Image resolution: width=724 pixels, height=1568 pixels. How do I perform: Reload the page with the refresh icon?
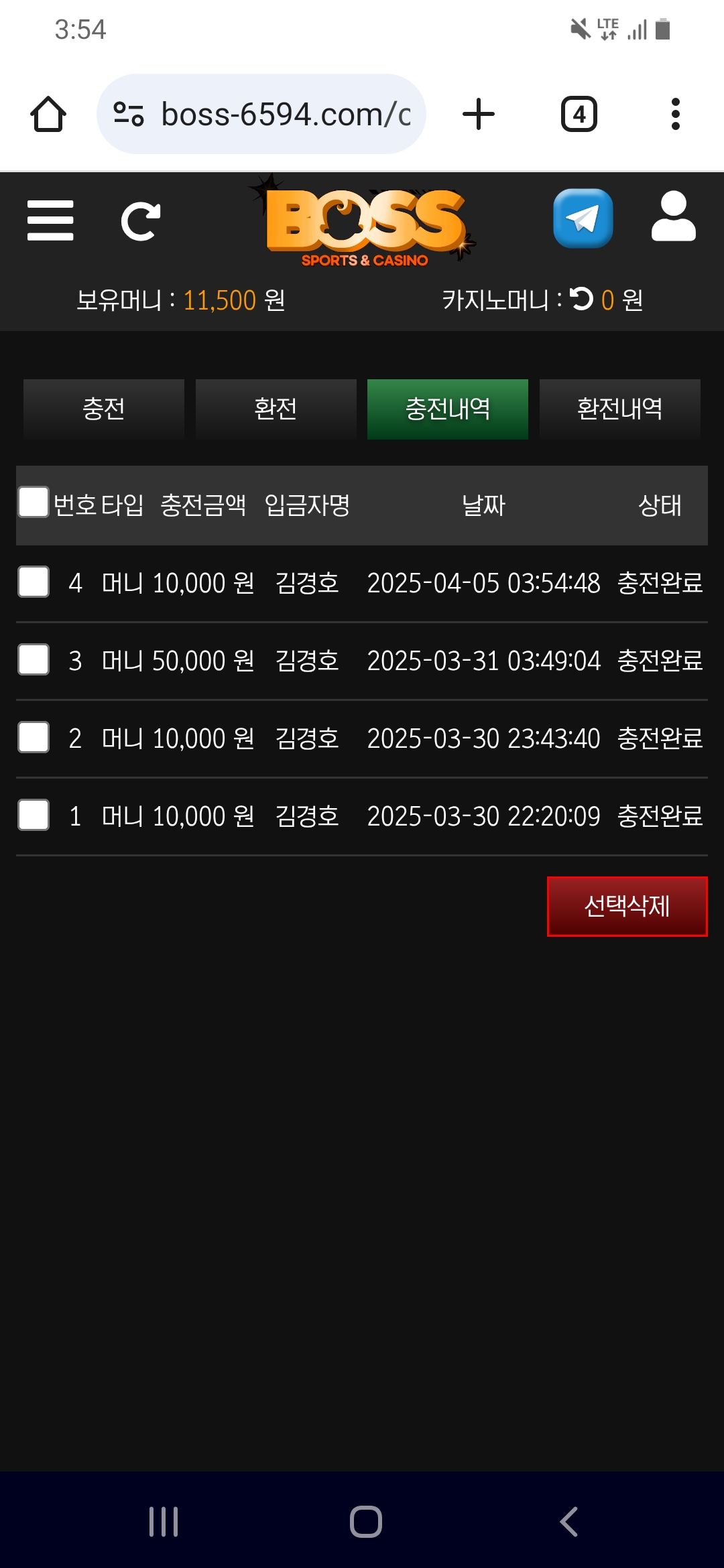[140, 221]
